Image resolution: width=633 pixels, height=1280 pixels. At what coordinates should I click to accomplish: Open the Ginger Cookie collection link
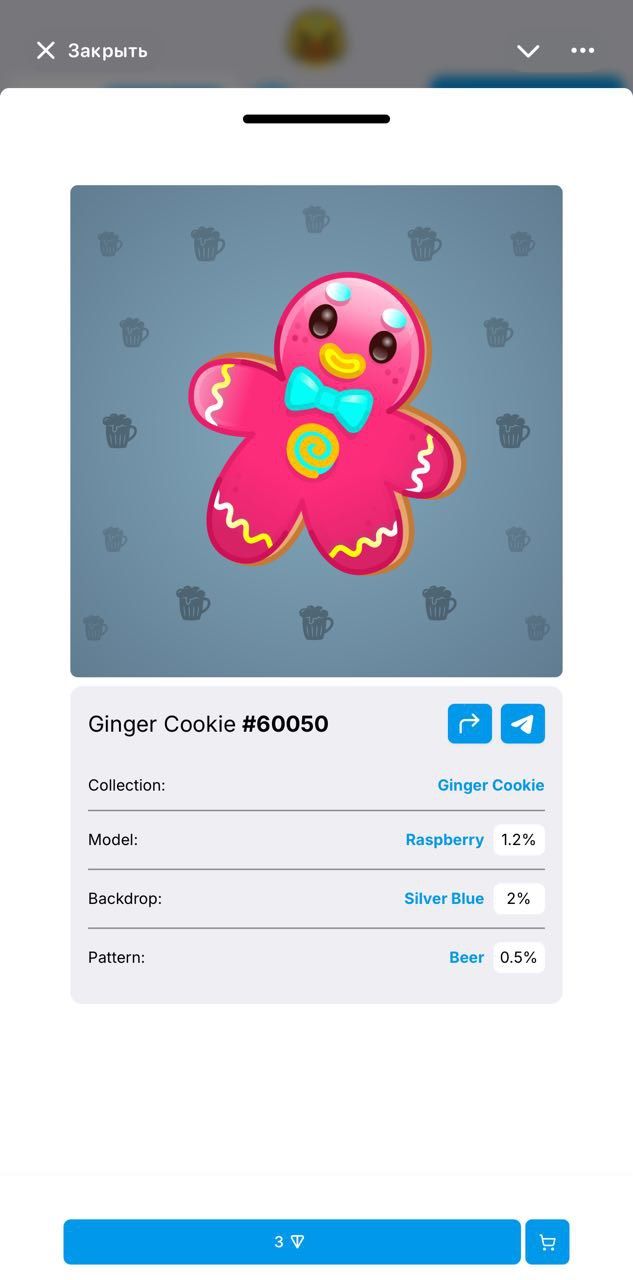coord(490,785)
